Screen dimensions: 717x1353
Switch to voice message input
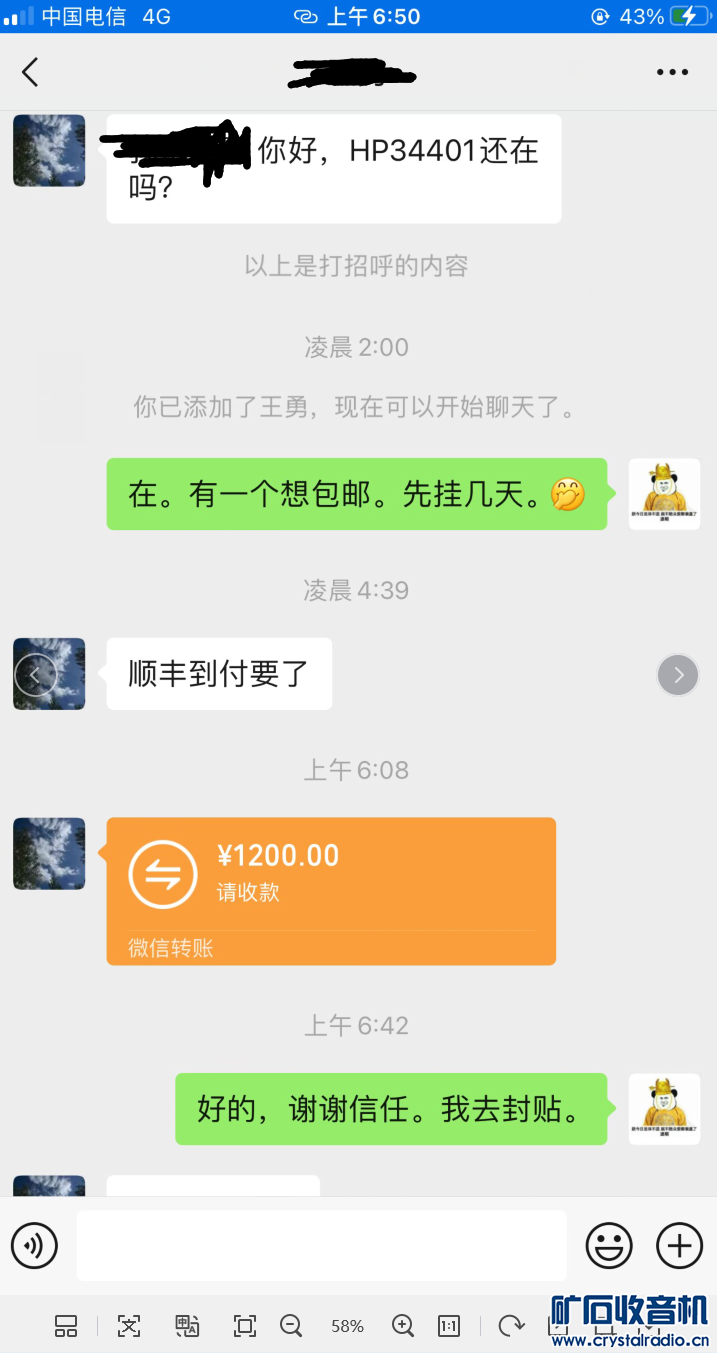[35, 1246]
